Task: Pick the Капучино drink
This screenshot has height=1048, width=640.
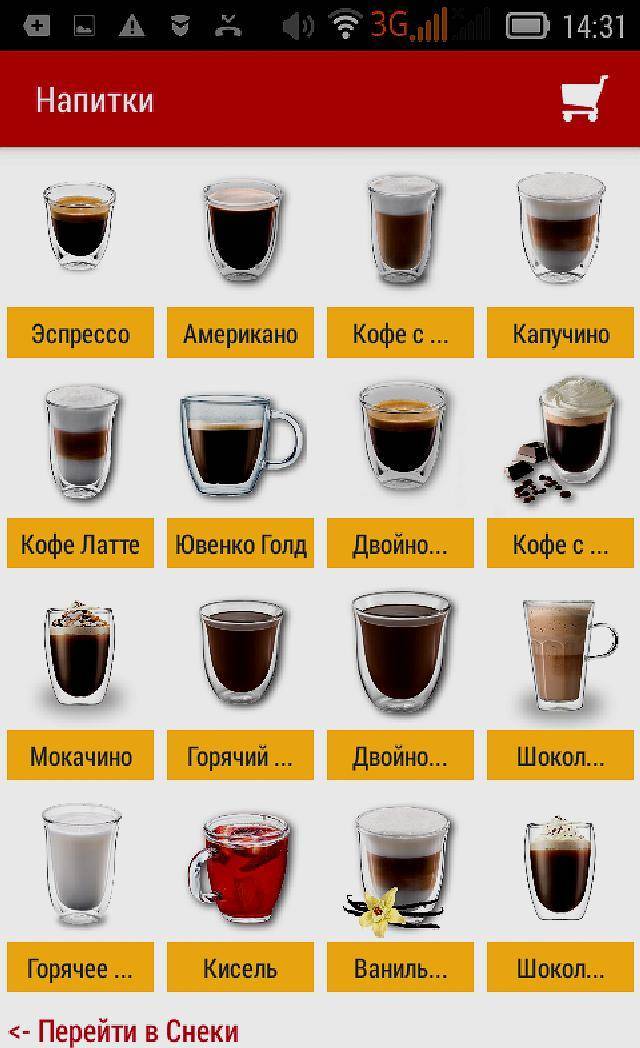Action: tap(560, 333)
